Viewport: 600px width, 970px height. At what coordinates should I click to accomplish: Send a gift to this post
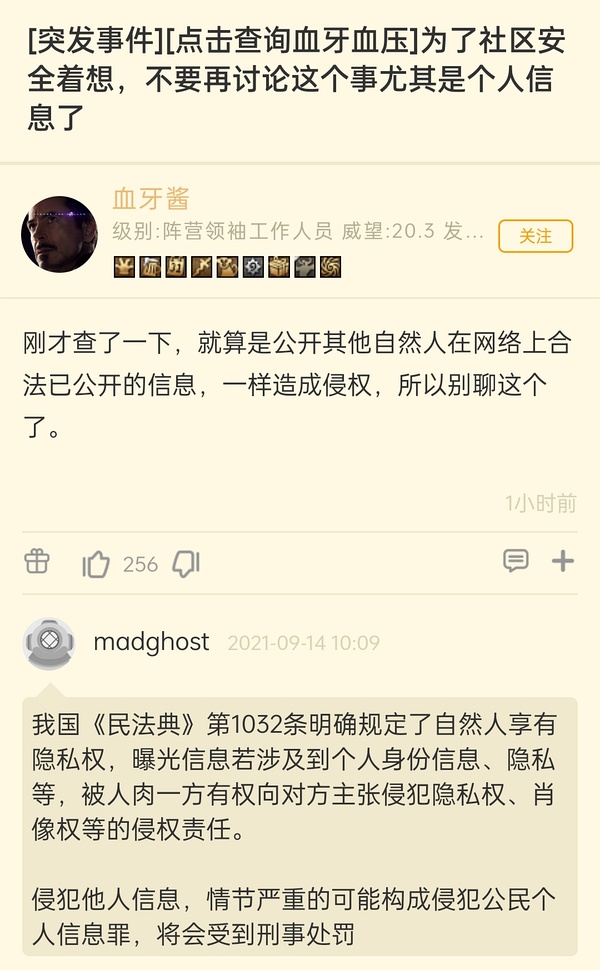pos(37,562)
